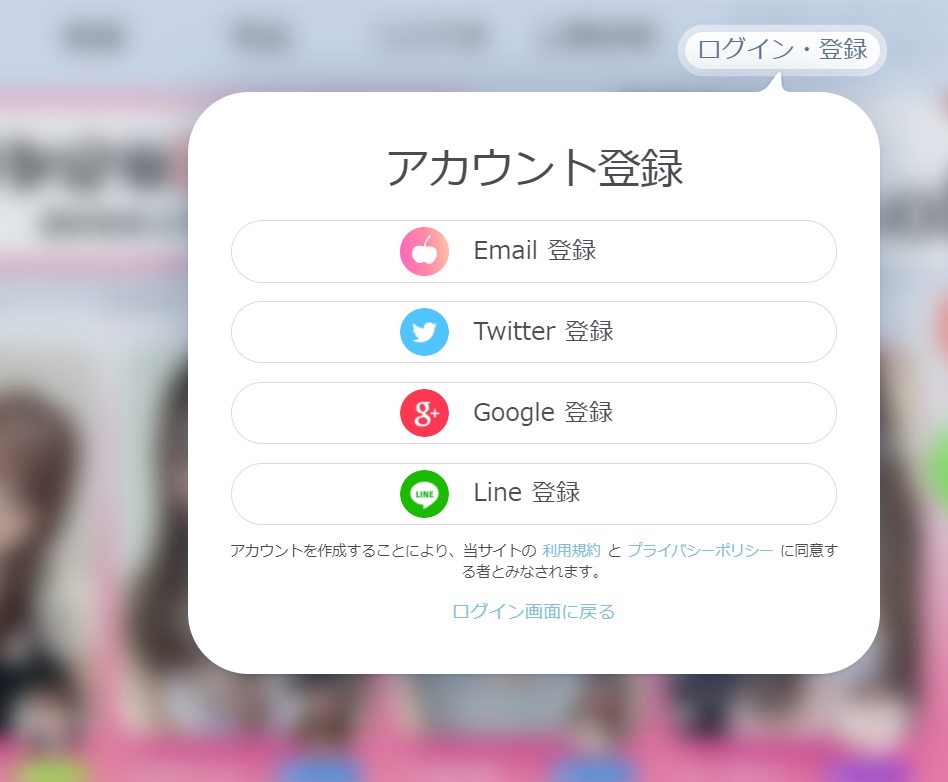View the プライバシーポリシー link
Image resolution: width=948 pixels, height=782 pixels.
click(x=699, y=550)
